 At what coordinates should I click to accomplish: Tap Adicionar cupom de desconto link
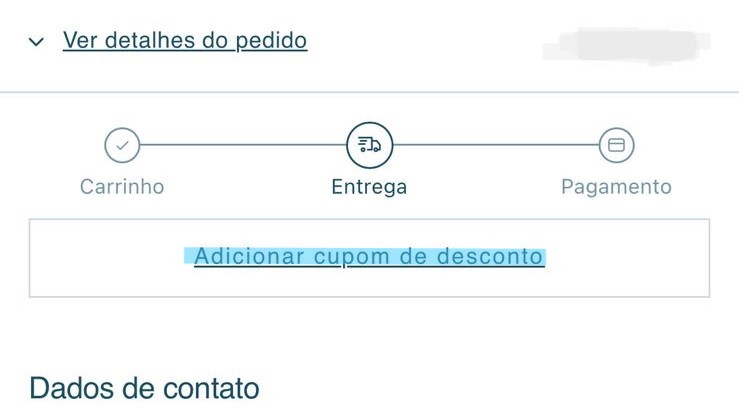tap(370, 257)
